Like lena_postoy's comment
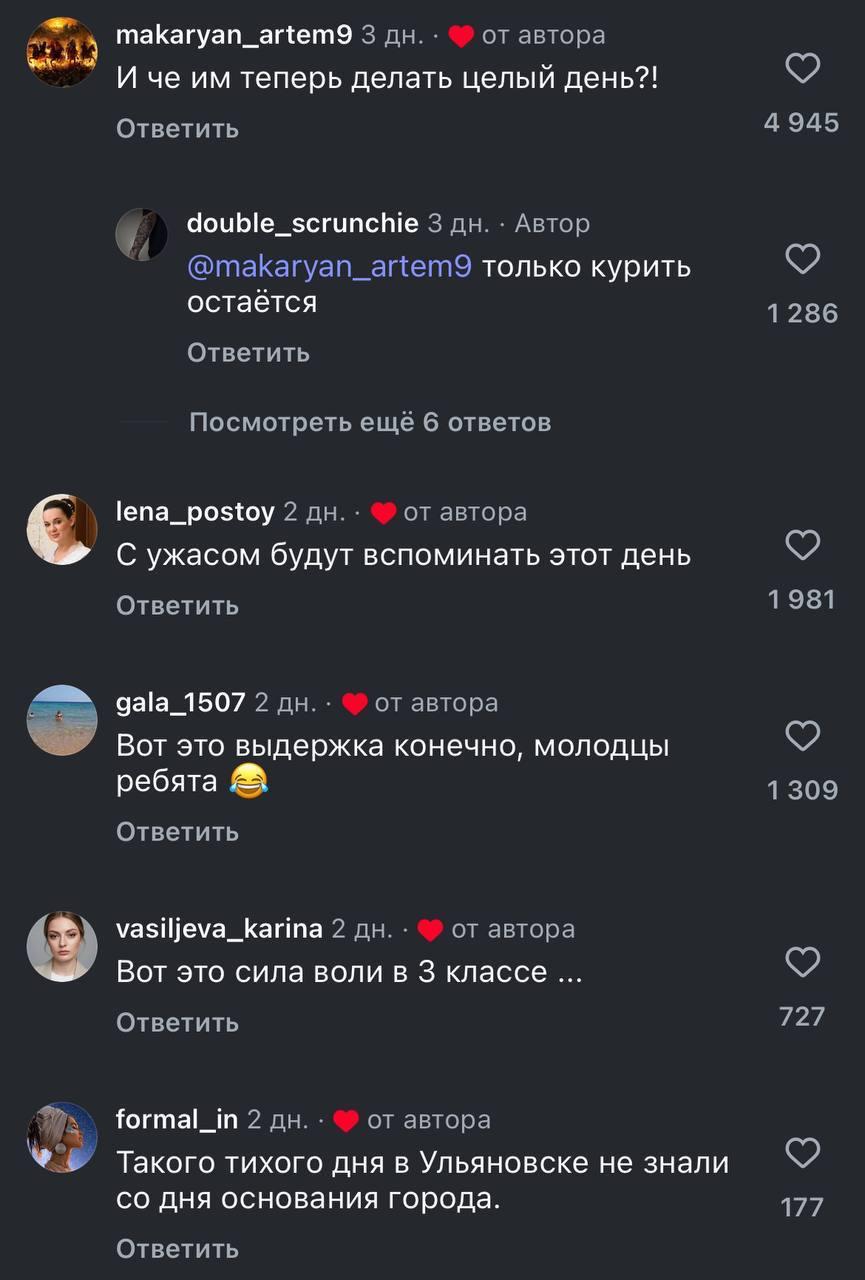Screen dimensions: 865x1280 click(803, 545)
